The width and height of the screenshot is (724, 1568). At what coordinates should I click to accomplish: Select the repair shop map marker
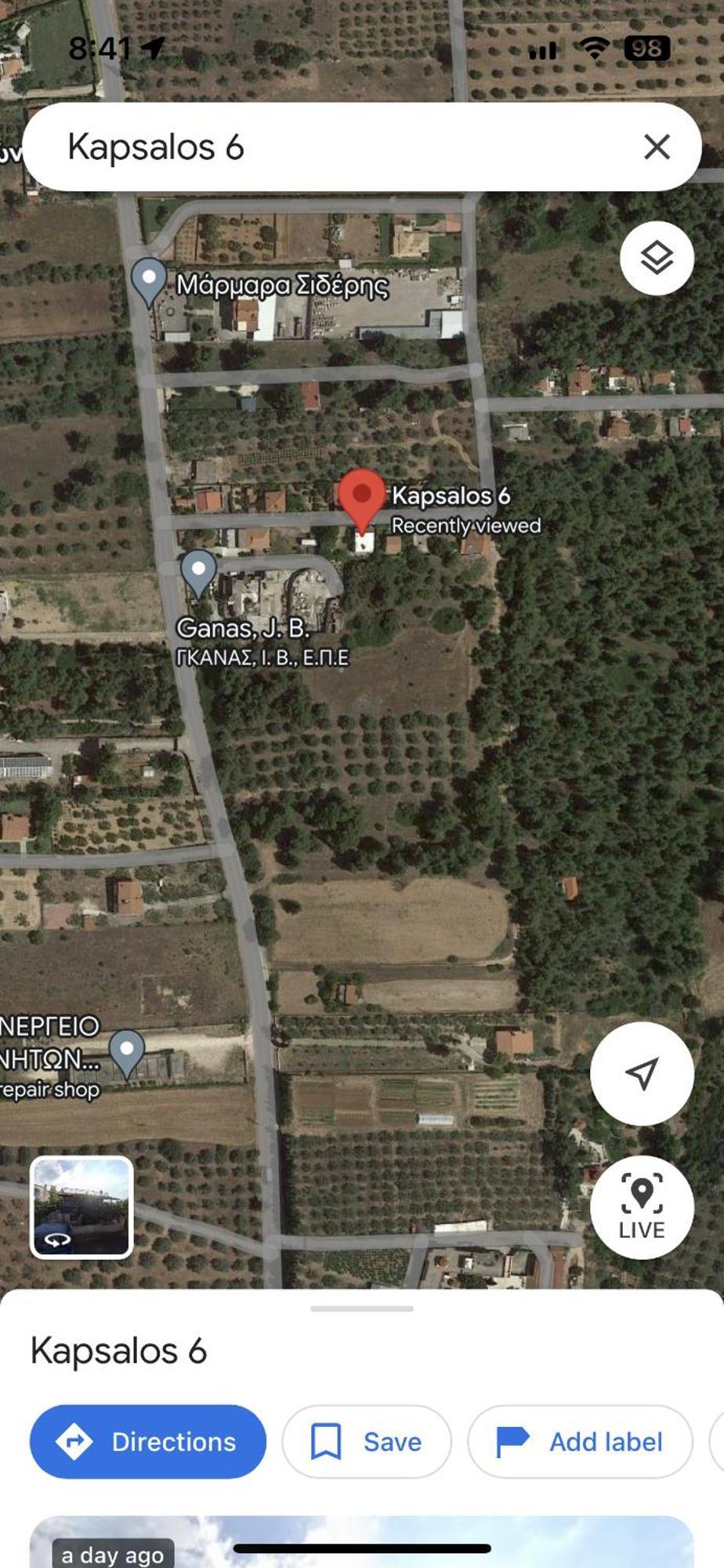(127, 1051)
